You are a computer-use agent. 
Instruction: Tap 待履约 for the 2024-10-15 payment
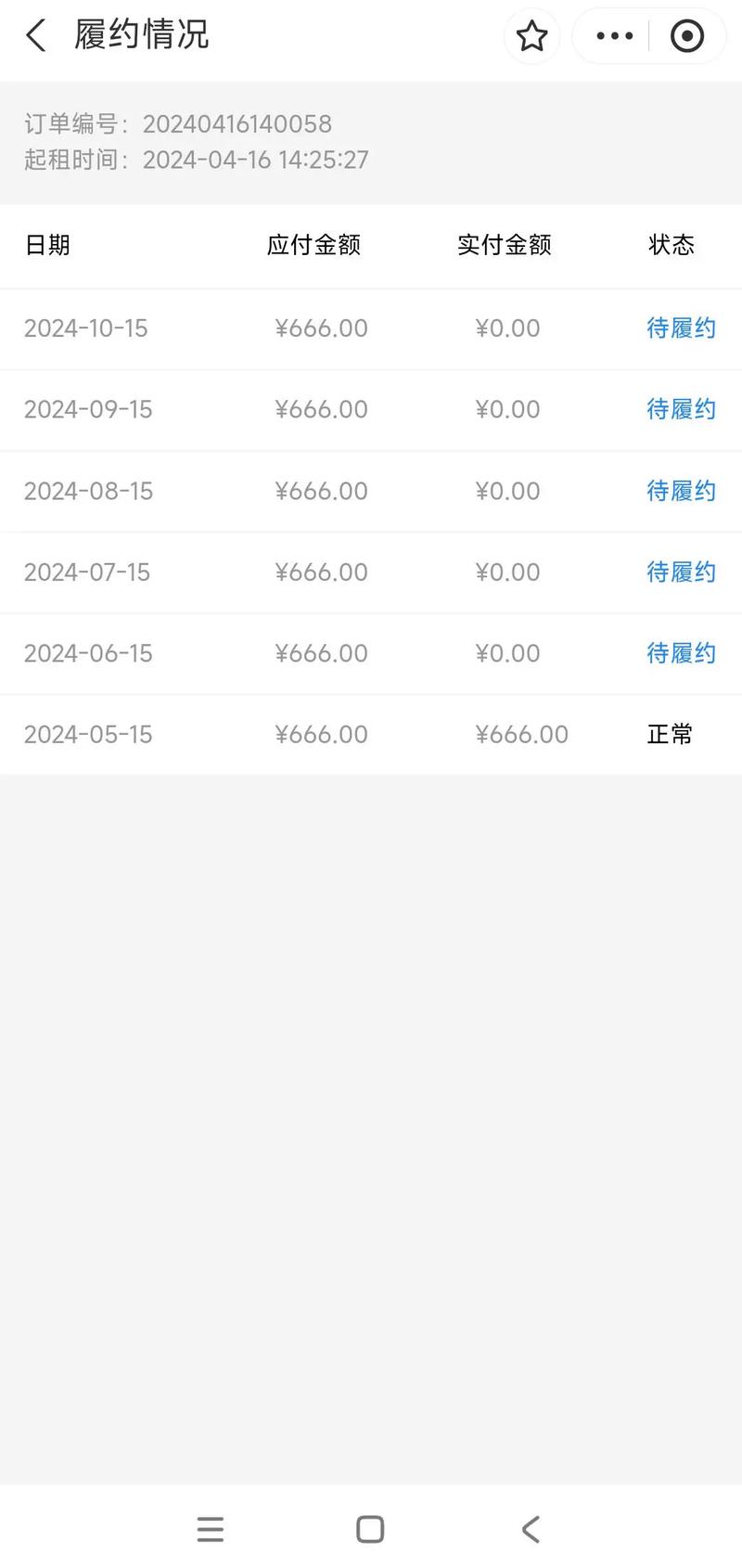pyautogui.click(x=681, y=328)
